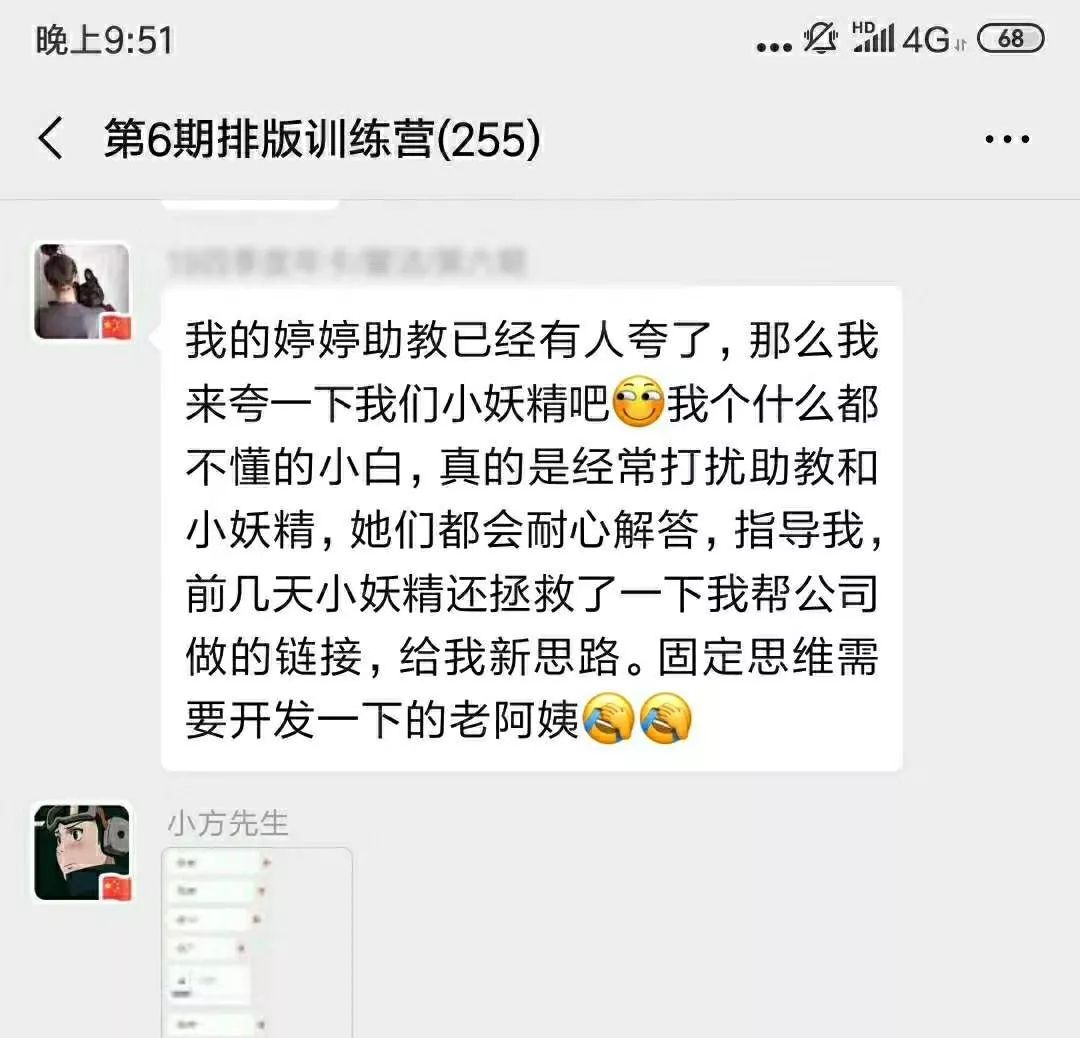Tap 小方先生's avatar
Screen dimensions: 1080x1038
pos(83,852)
